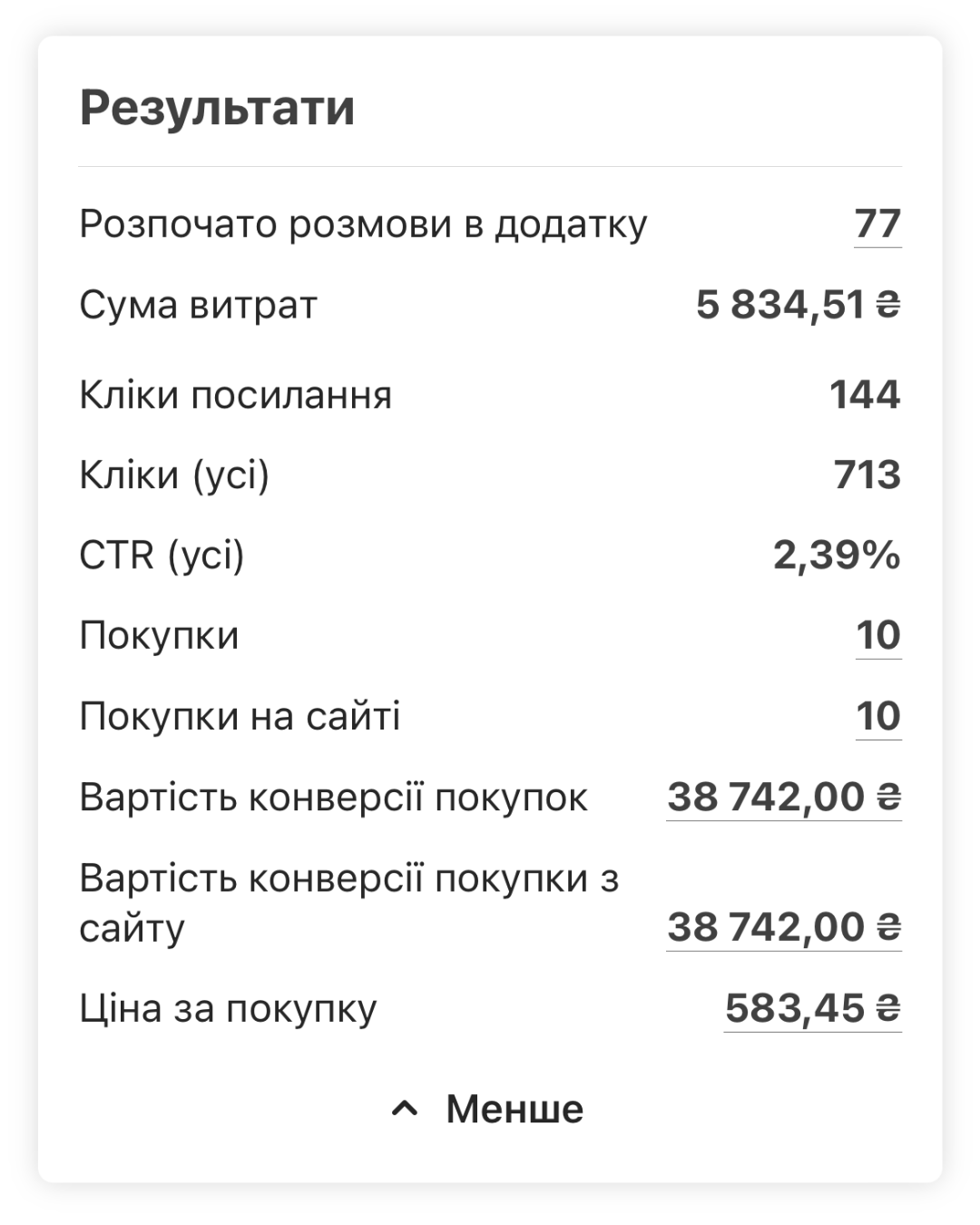Open the Ціна за покупку value 583,45
Screen dimensions: 980x1225
[813, 1008]
